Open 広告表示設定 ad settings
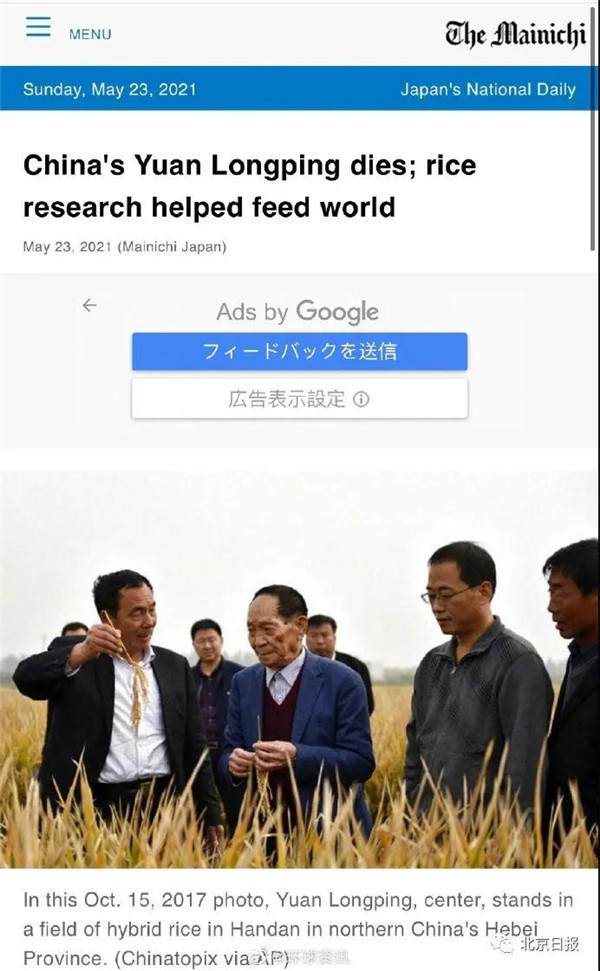 [x=299, y=399]
